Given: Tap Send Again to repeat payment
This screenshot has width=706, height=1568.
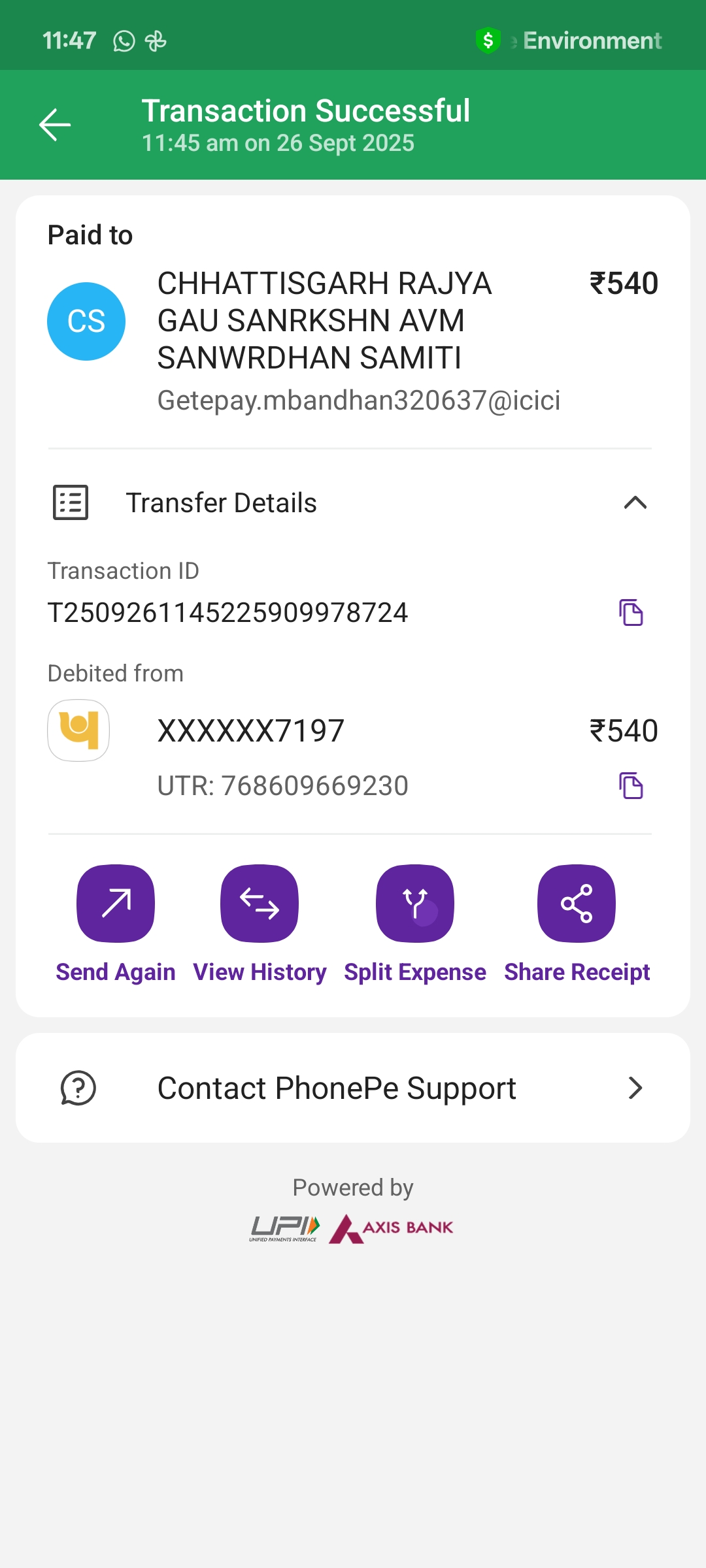Looking at the screenshot, I should 116,904.
